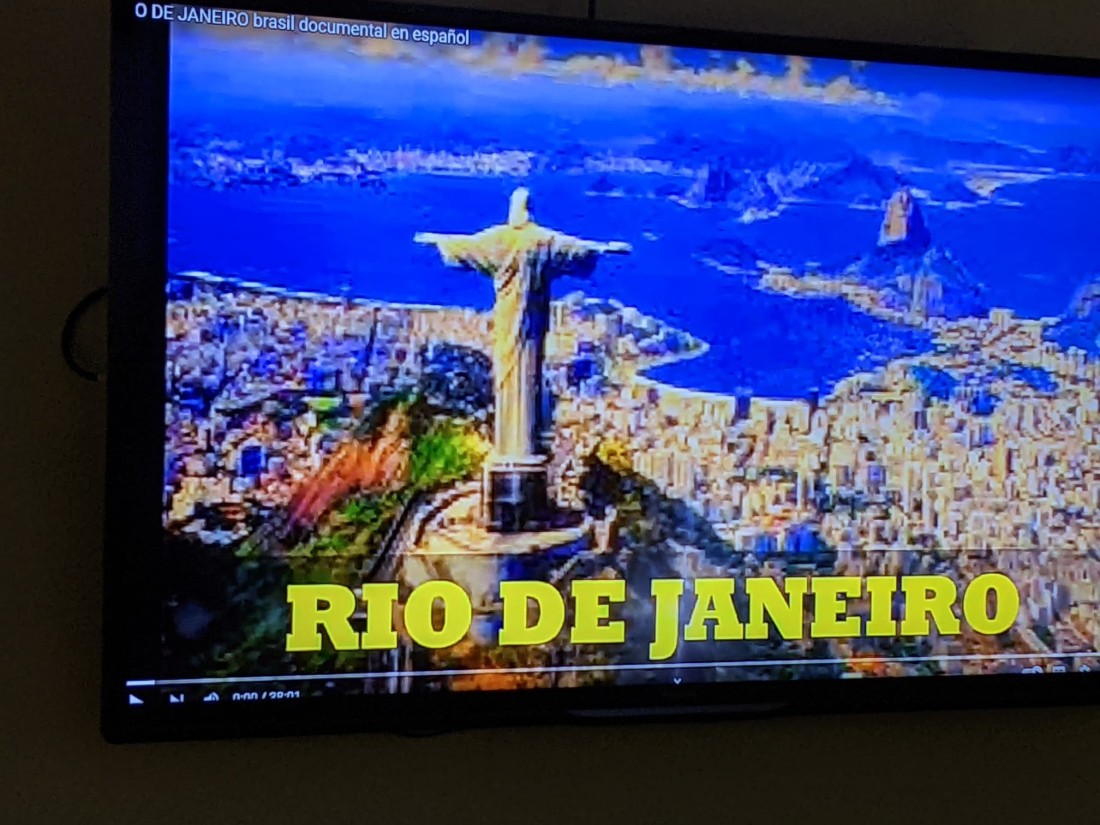
Task: Play the Rio de Janeiro video
Action: [137, 698]
